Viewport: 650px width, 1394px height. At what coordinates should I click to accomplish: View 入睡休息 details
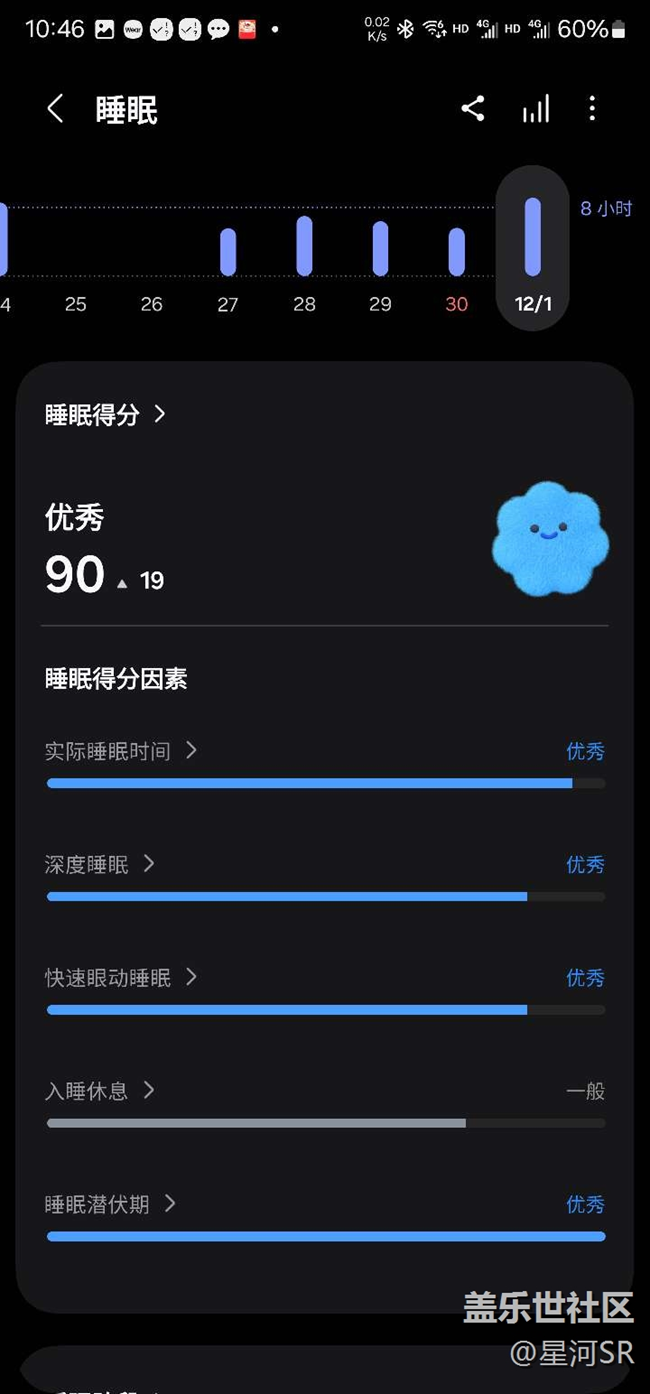click(100, 1091)
